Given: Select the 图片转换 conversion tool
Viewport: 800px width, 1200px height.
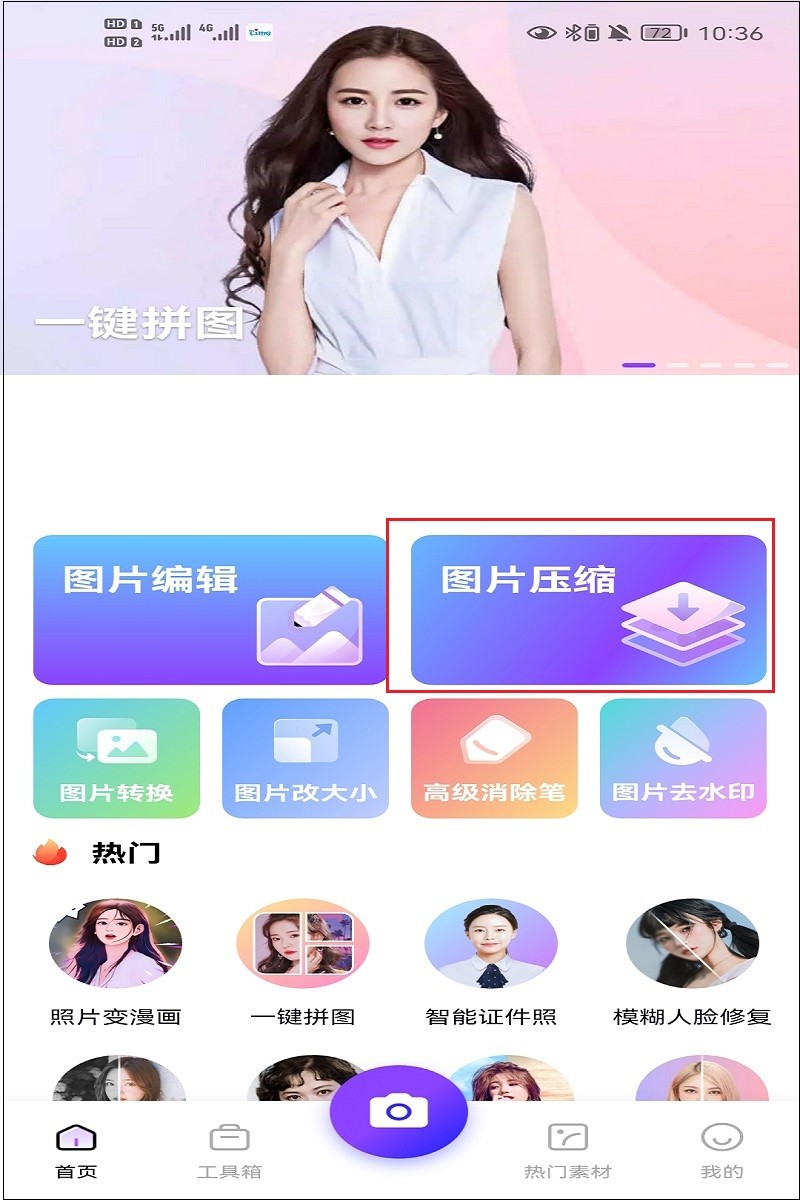Looking at the screenshot, I should coord(116,757).
